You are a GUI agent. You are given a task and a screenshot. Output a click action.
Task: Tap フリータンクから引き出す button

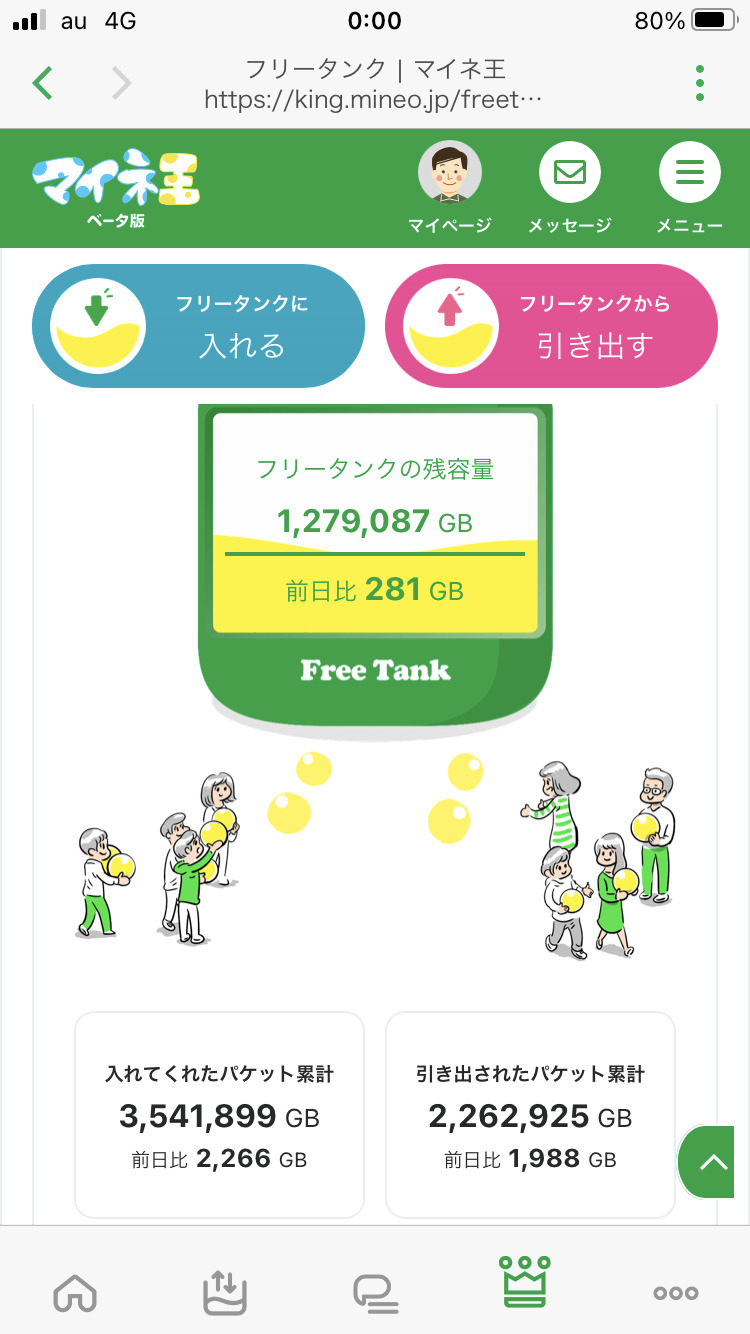(551, 326)
